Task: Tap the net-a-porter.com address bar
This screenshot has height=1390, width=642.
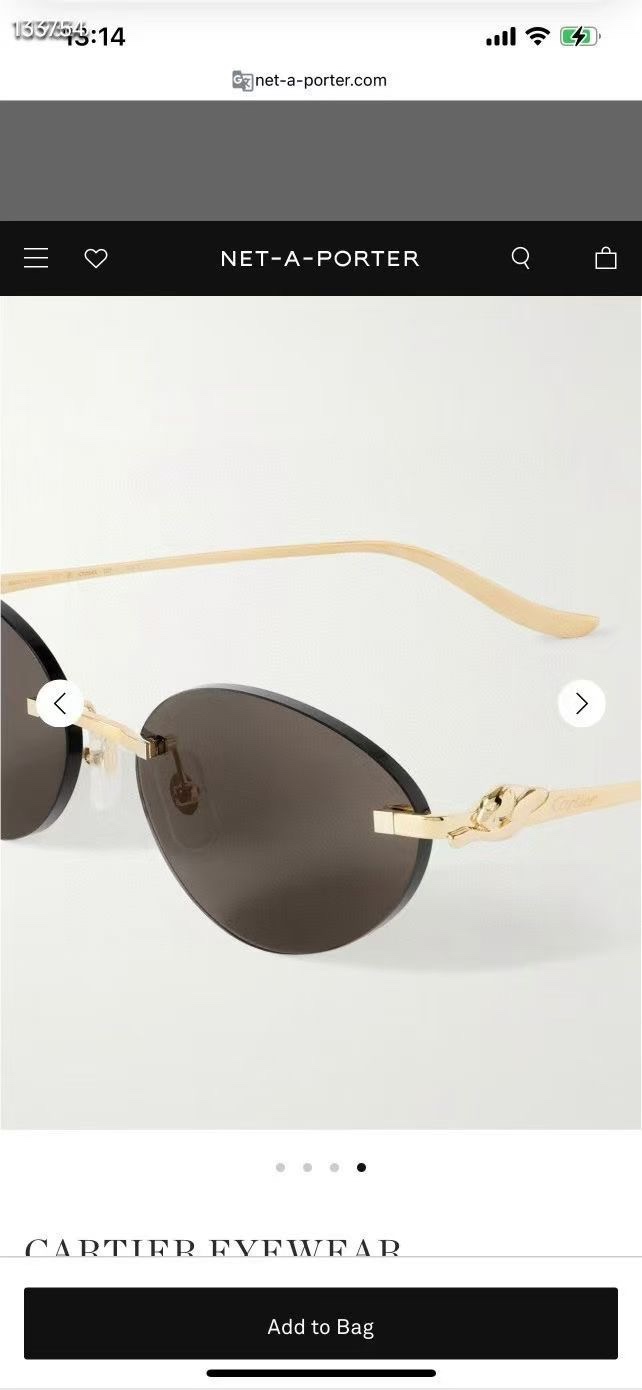Action: click(x=322, y=80)
